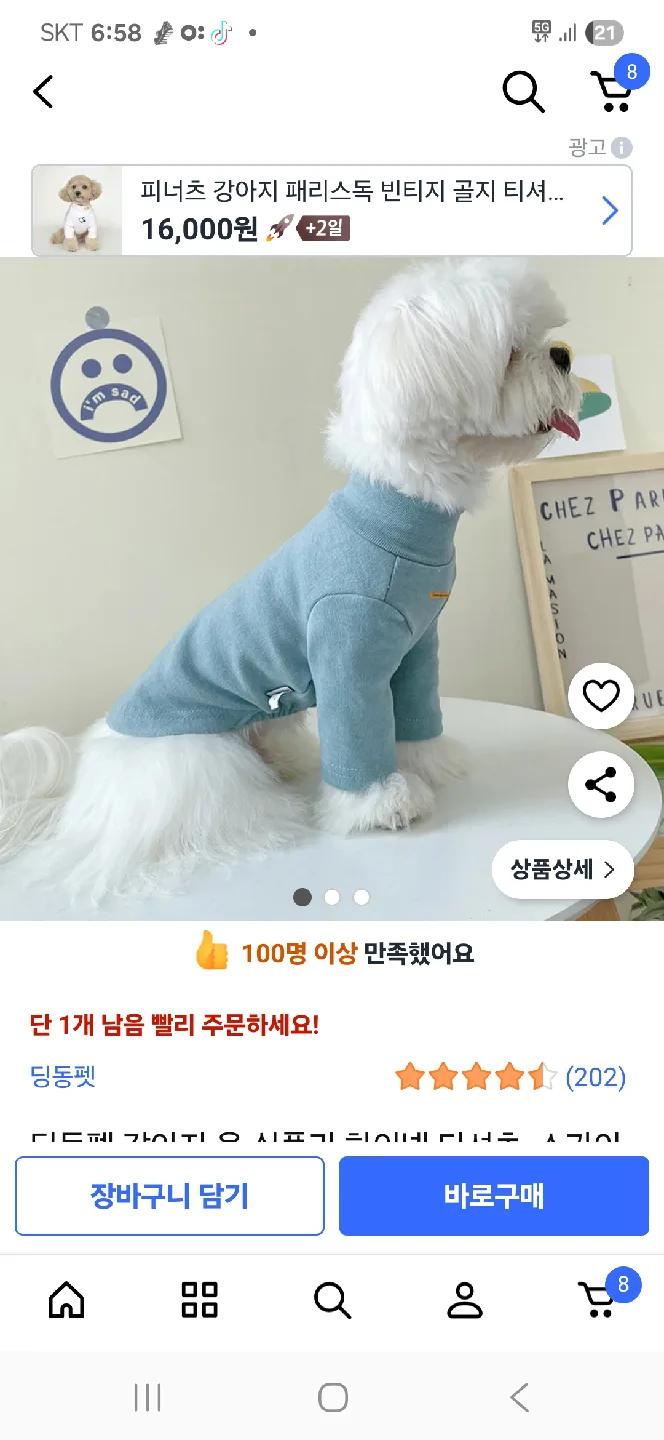
Task: Tap the 광고 info icon
Action: pyautogui.click(x=622, y=148)
